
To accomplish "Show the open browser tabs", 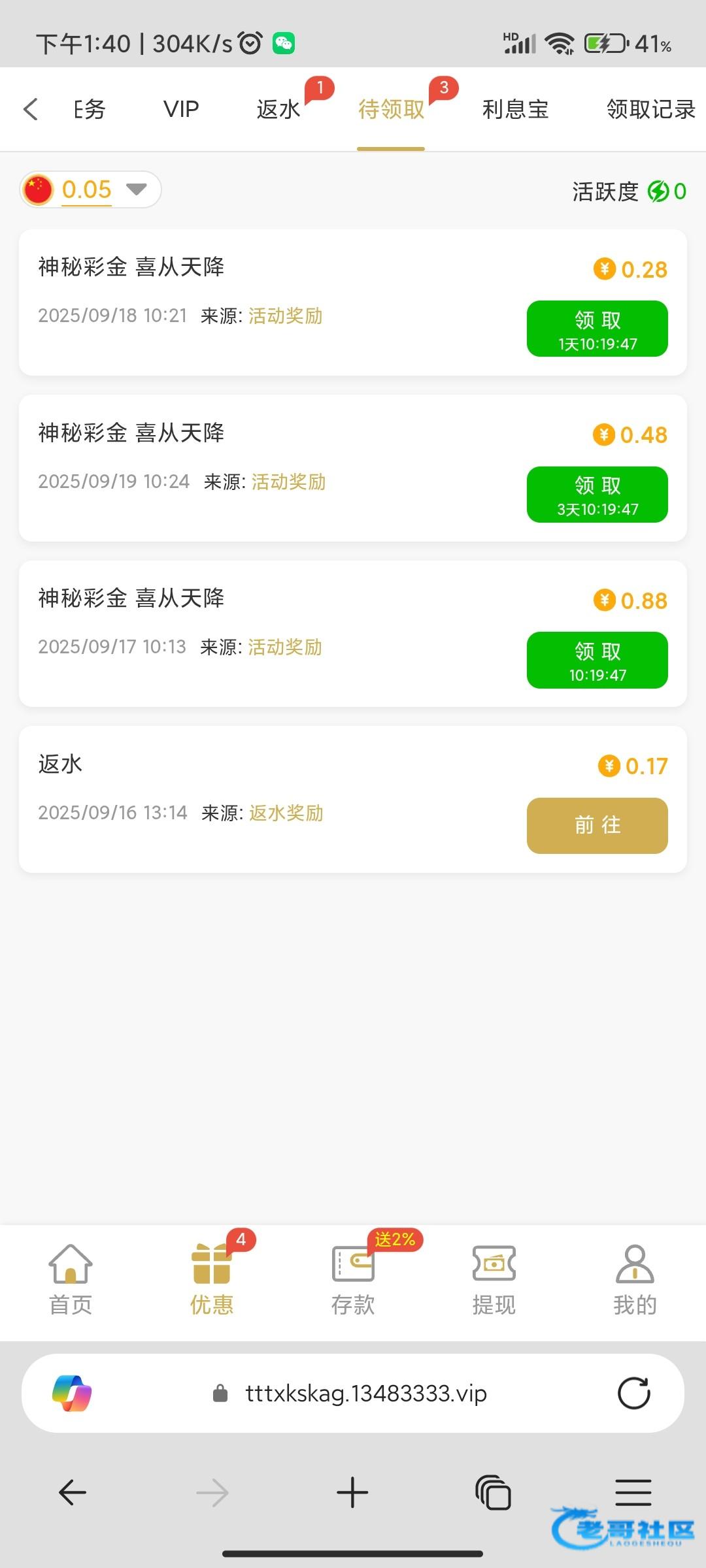I will coord(493,1492).
